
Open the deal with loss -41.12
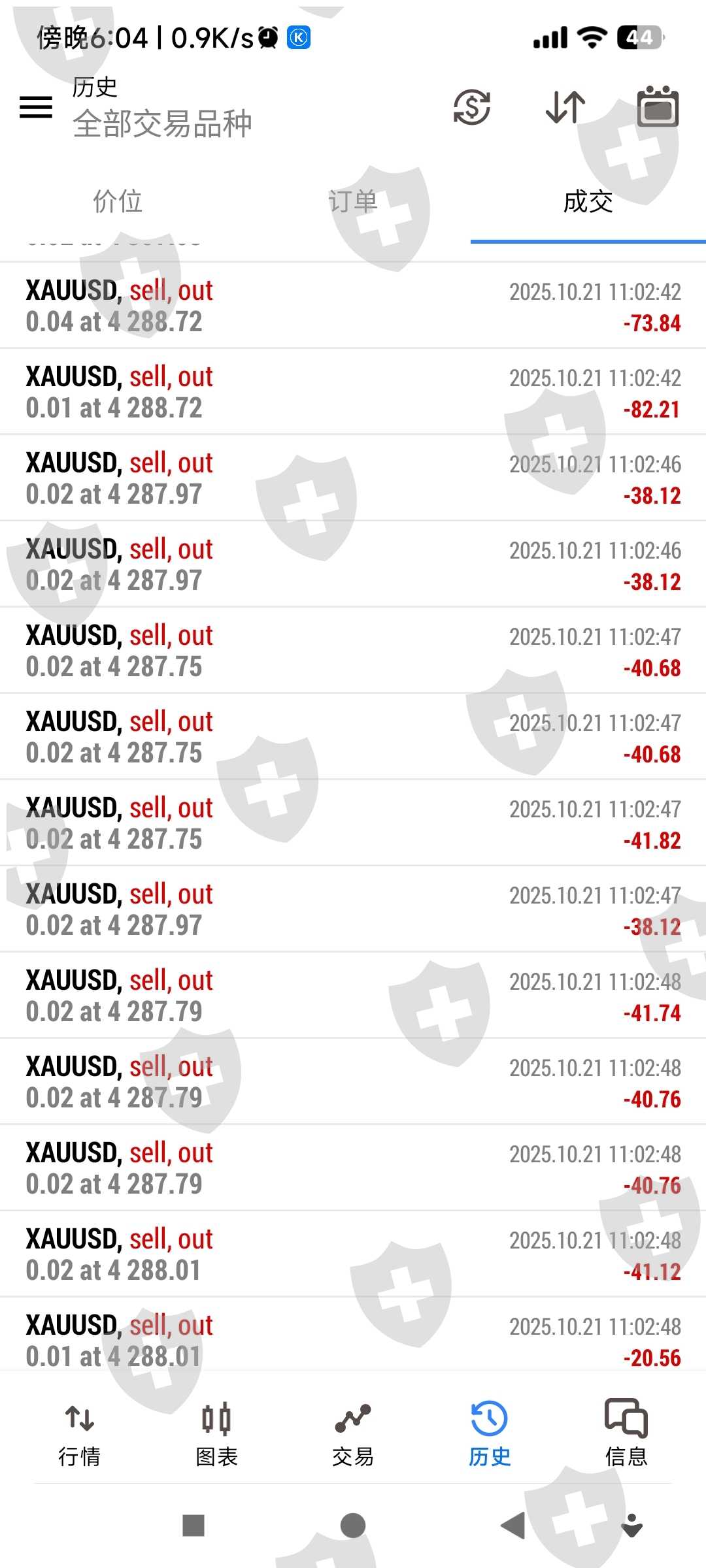353,1254
